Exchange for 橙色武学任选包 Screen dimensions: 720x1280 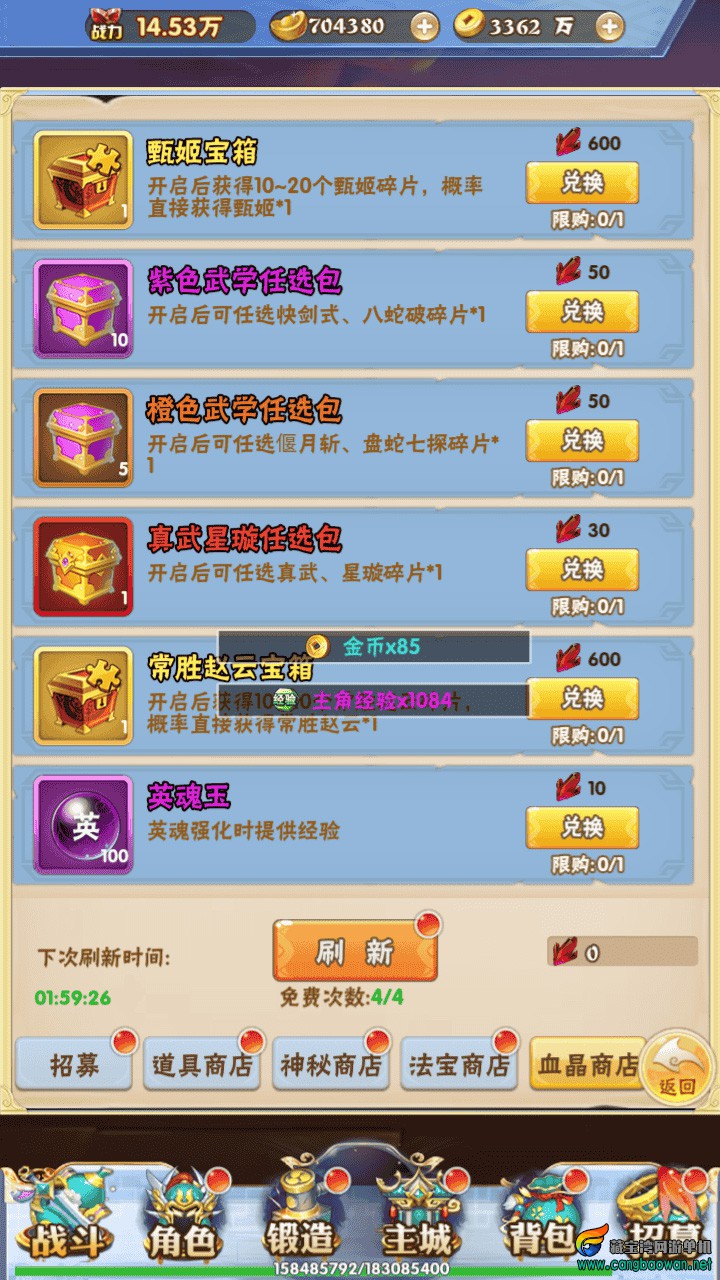coord(582,441)
